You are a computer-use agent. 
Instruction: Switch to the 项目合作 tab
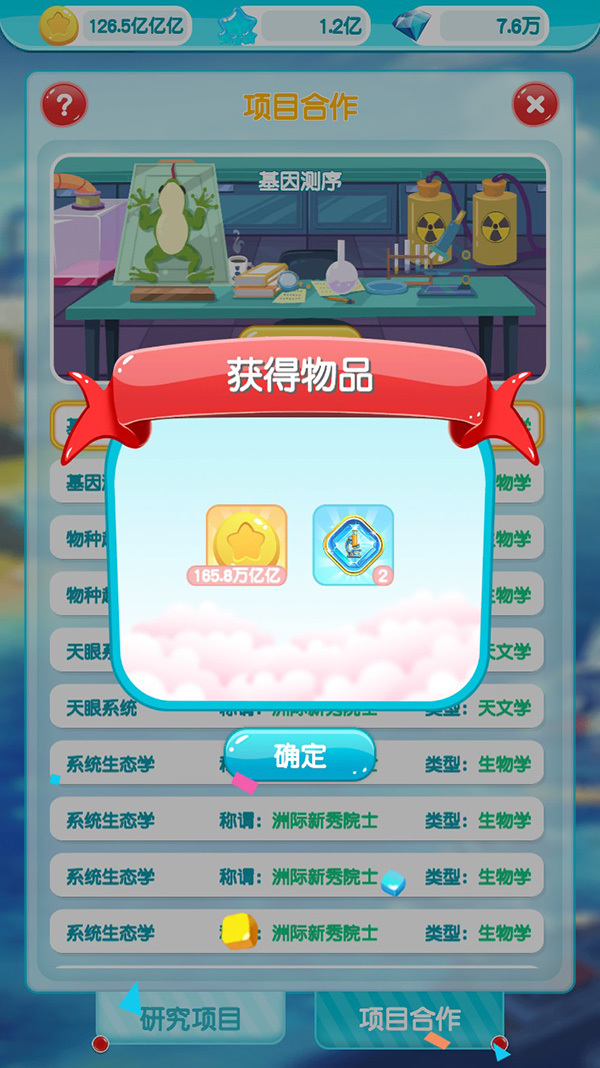point(410,1019)
